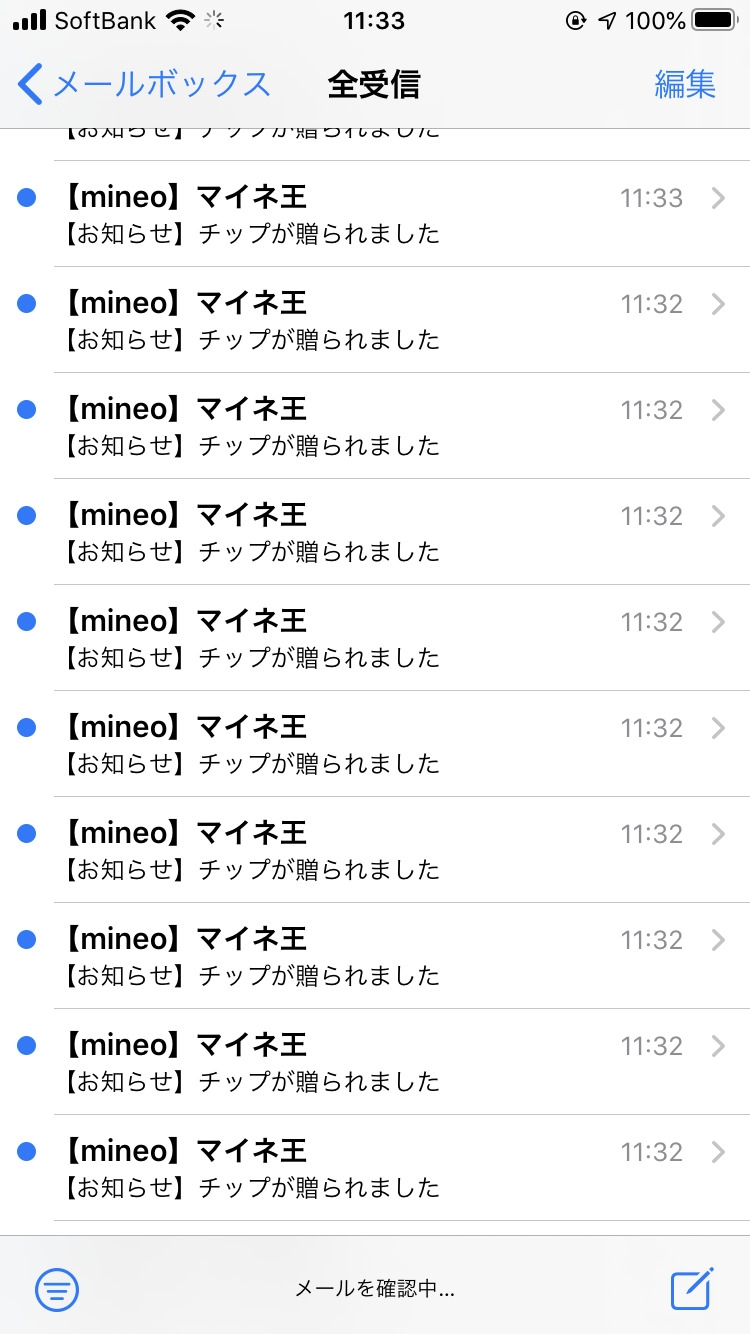
Task: Compose a new email
Action: (692, 1288)
